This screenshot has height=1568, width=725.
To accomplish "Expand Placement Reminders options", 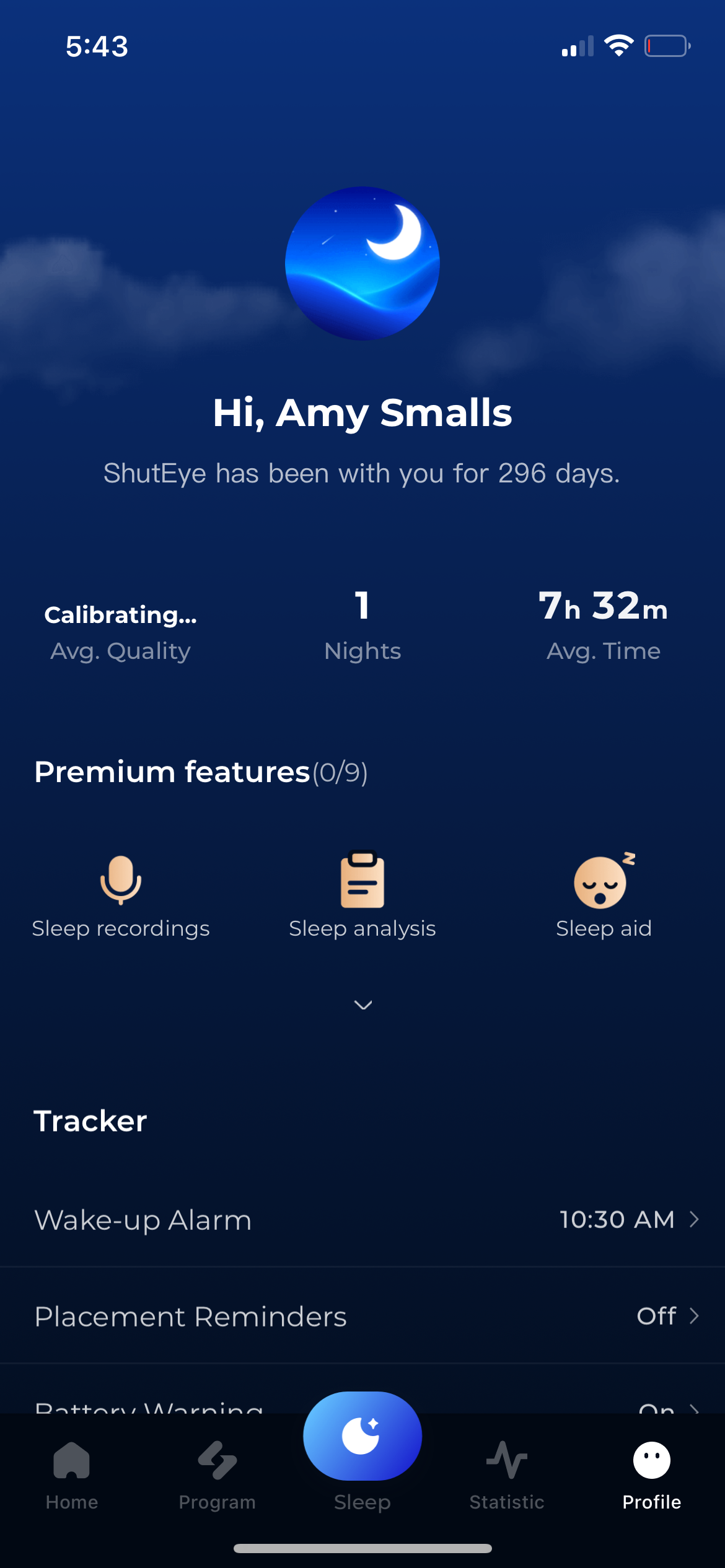I will pyautogui.click(x=695, y=1316).
